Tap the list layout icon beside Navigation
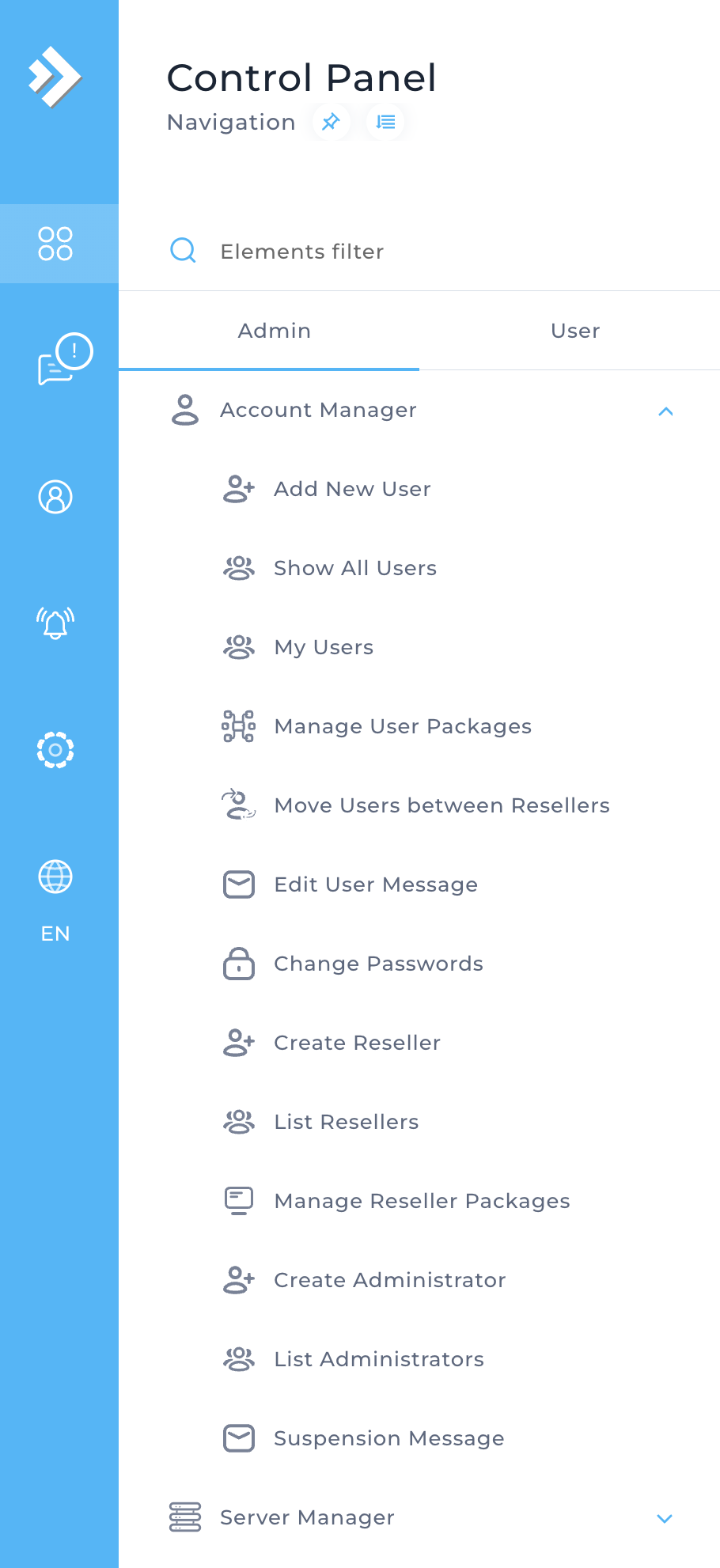The image size is (720, 1568). [385, 122]
